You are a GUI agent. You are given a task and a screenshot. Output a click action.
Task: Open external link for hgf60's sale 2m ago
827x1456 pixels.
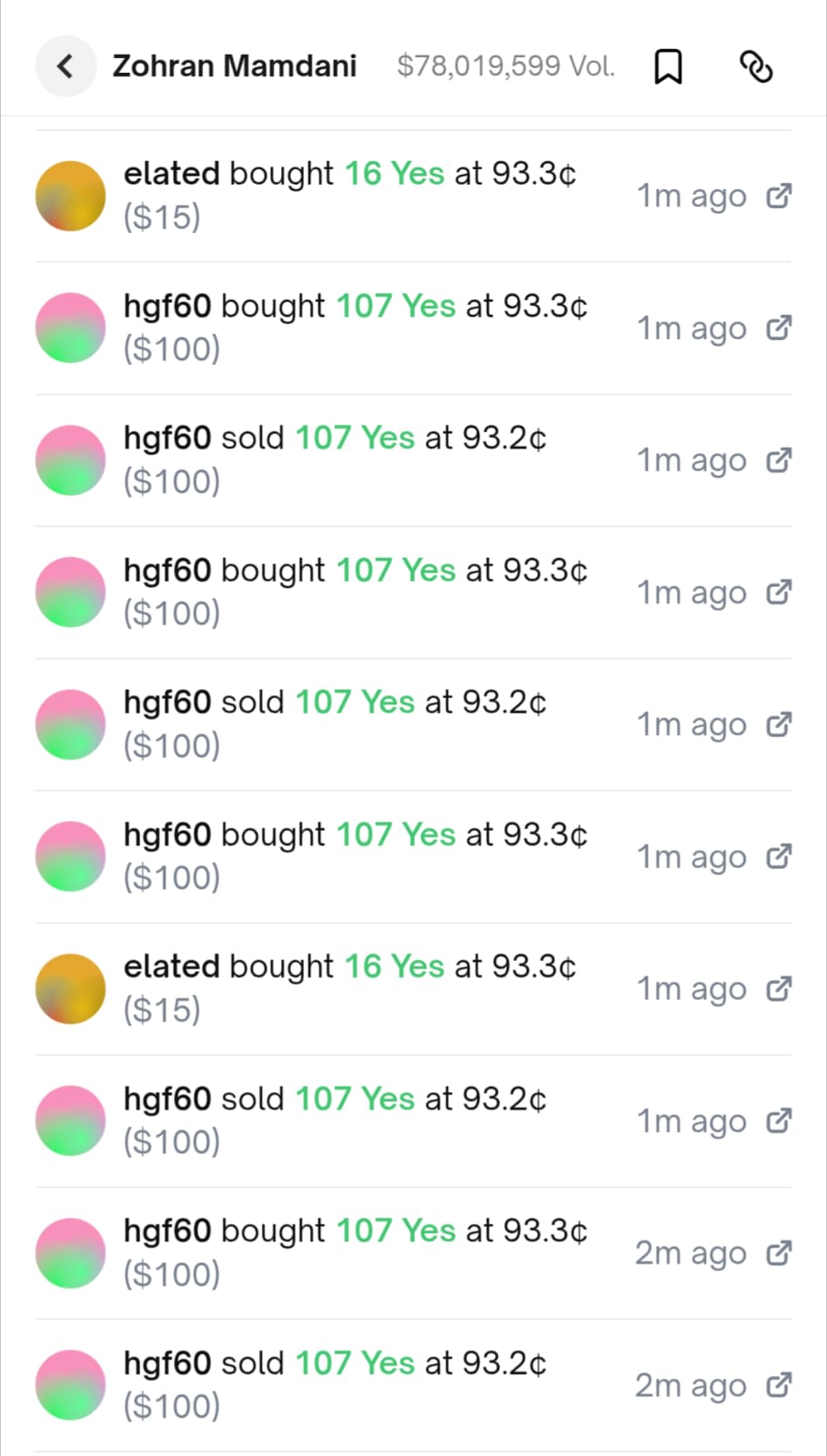point(779,1385)
